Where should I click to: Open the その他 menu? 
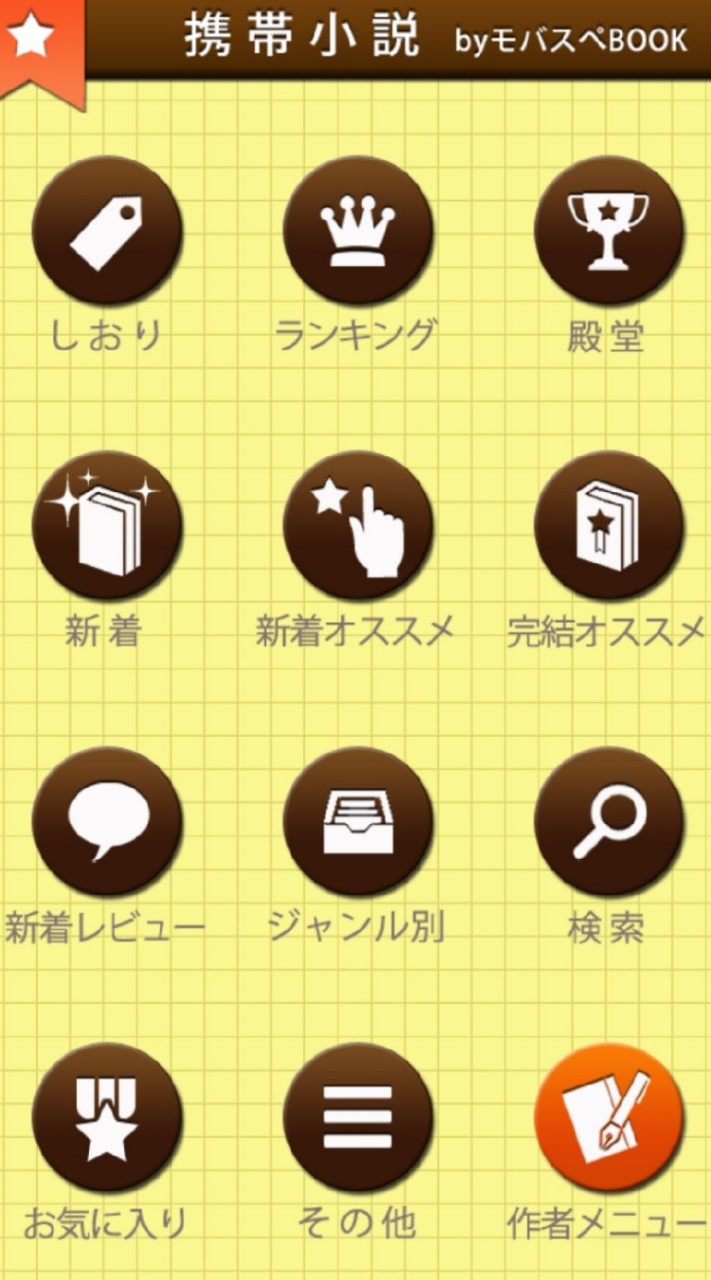357,1117
